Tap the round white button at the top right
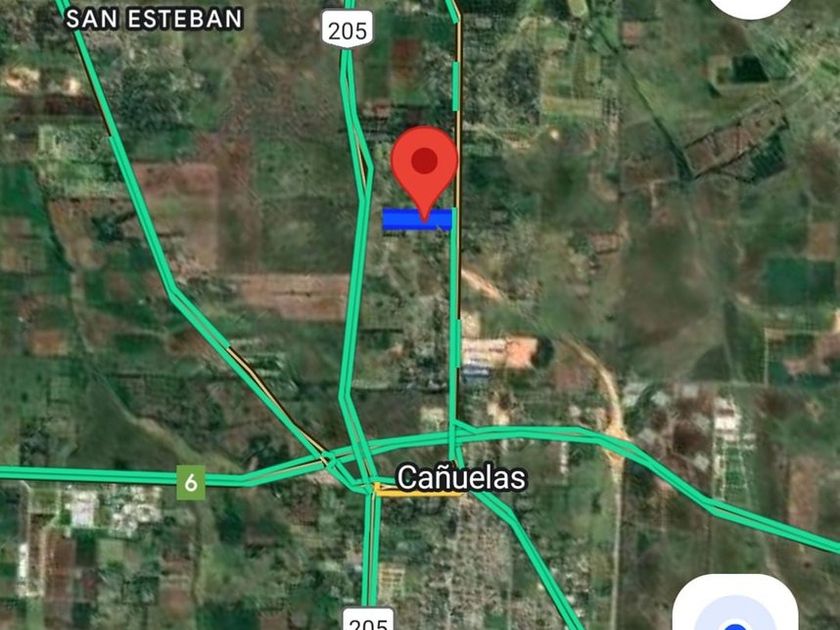840x630 pixels. pos(750,6)
